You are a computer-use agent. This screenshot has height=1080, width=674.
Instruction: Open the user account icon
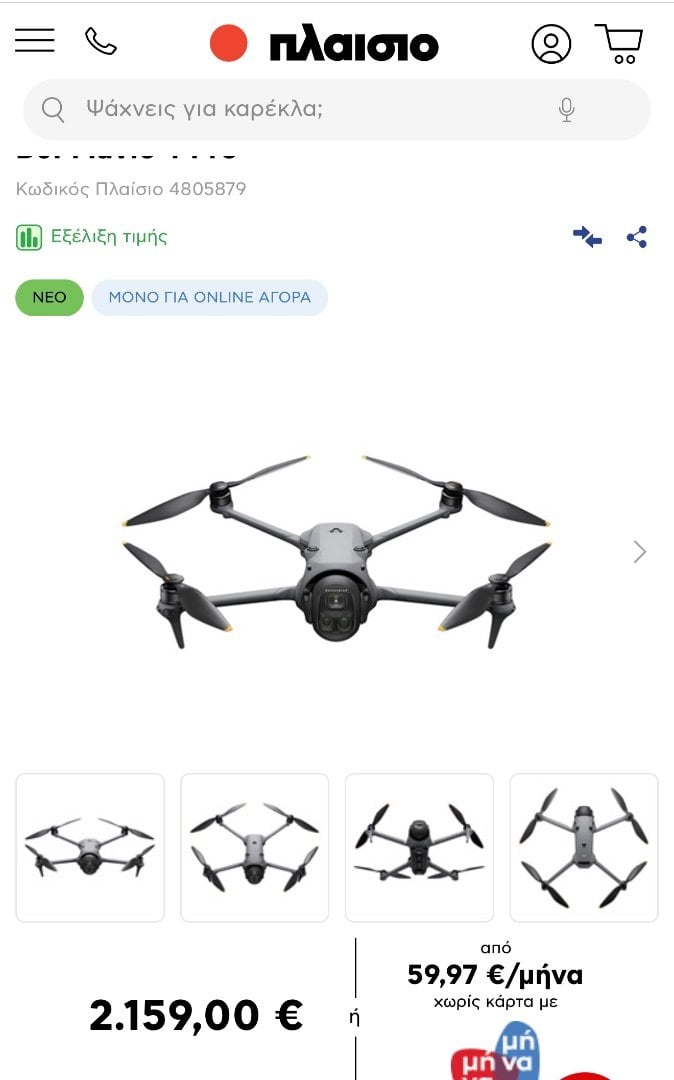(551, 44)
